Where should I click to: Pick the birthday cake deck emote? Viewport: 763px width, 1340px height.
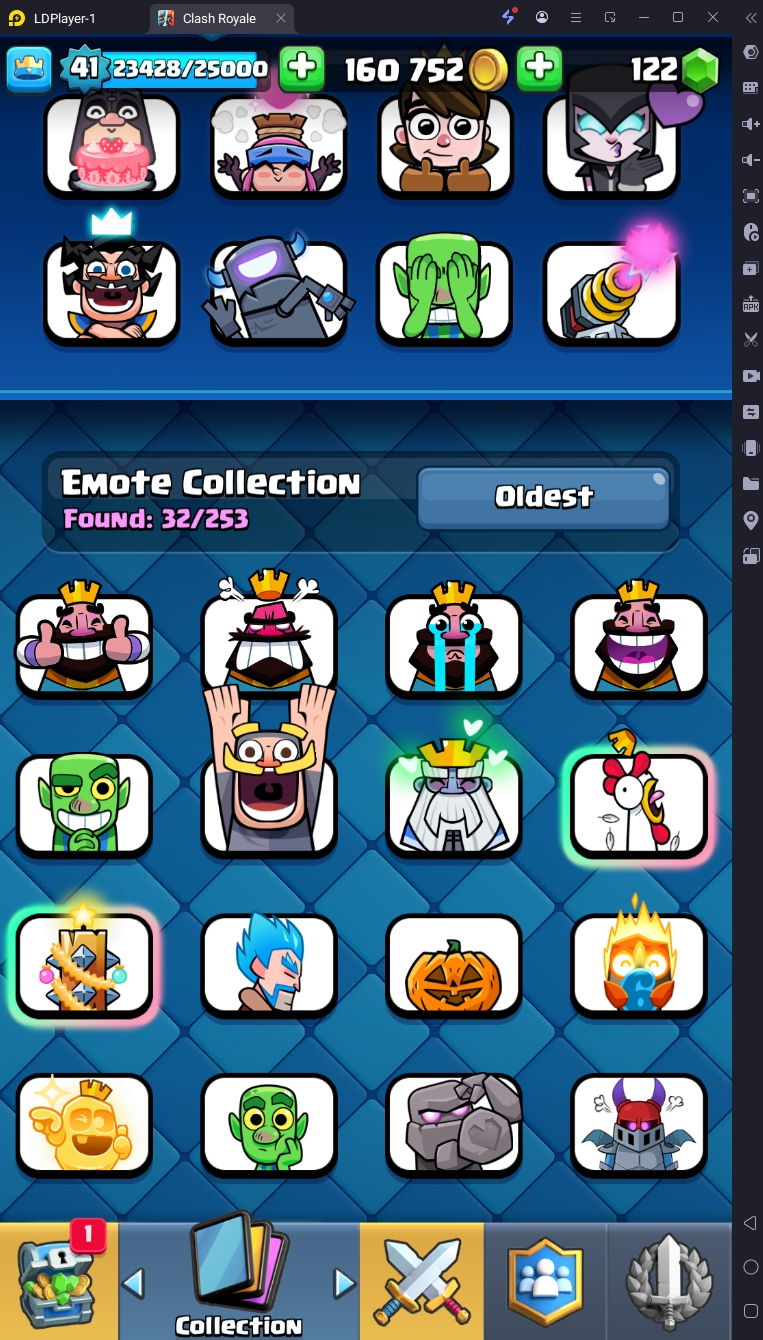[x=111, y=146]
